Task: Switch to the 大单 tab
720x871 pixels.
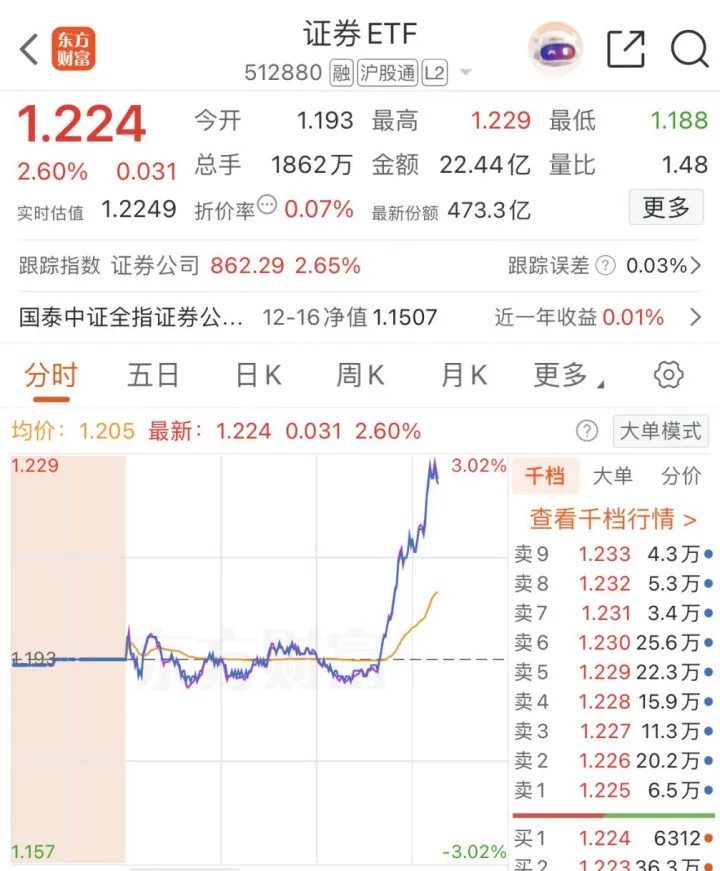Action: [612, 476]
